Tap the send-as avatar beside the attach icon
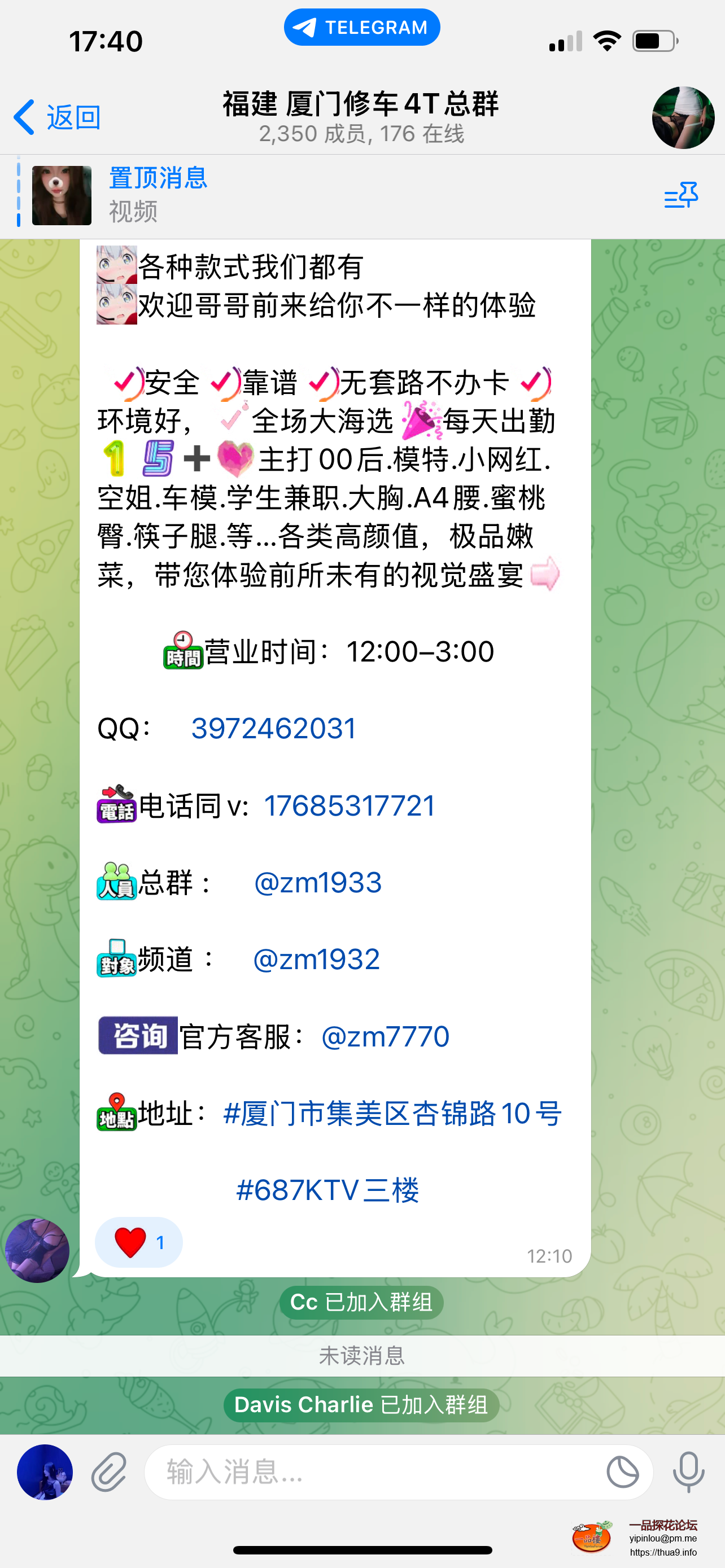 [x=45, y=1473]
